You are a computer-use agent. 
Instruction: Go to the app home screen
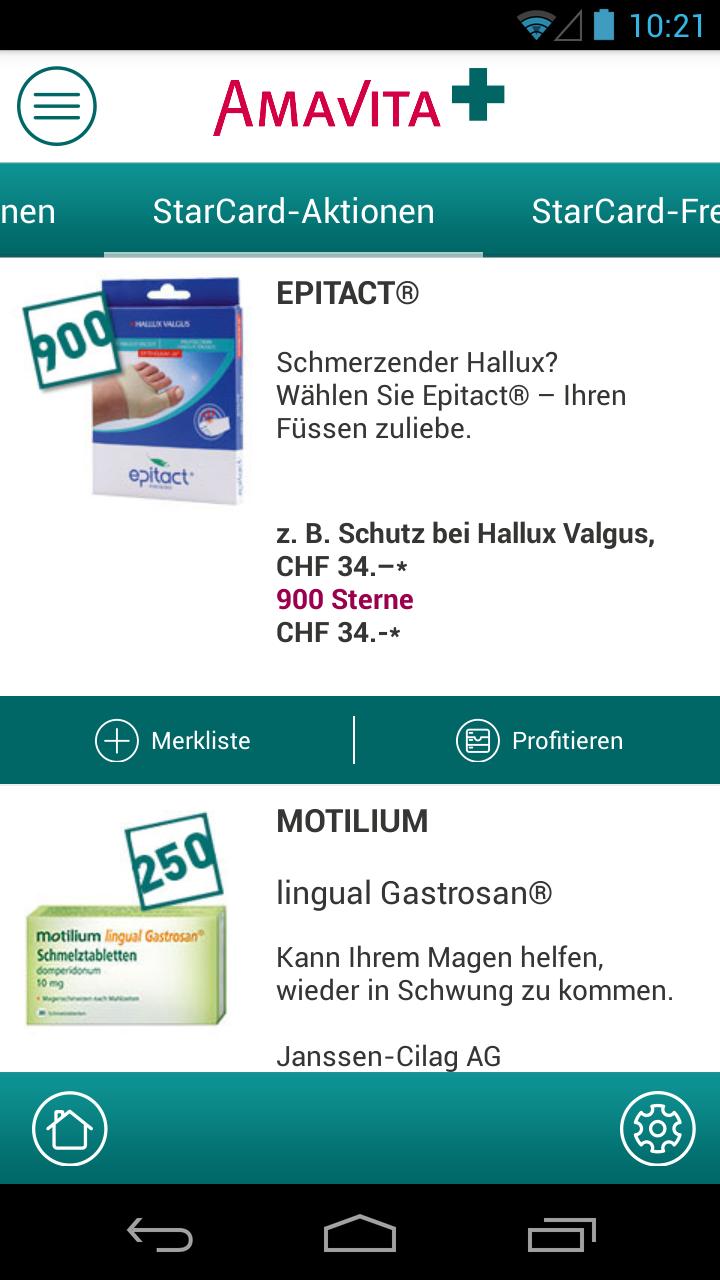pos(70,1129)
